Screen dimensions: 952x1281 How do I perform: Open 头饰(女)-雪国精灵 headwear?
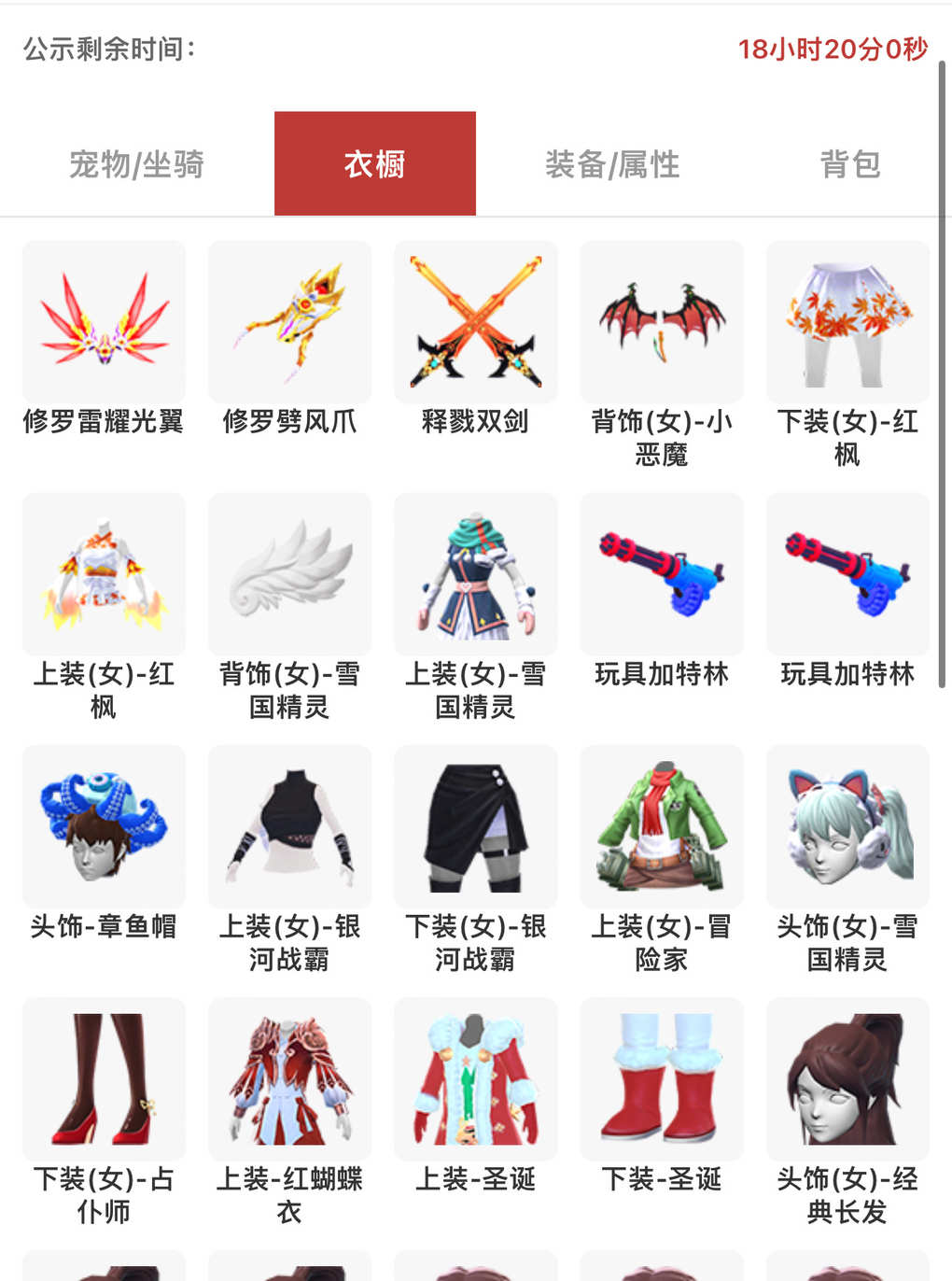coord(847,827)
